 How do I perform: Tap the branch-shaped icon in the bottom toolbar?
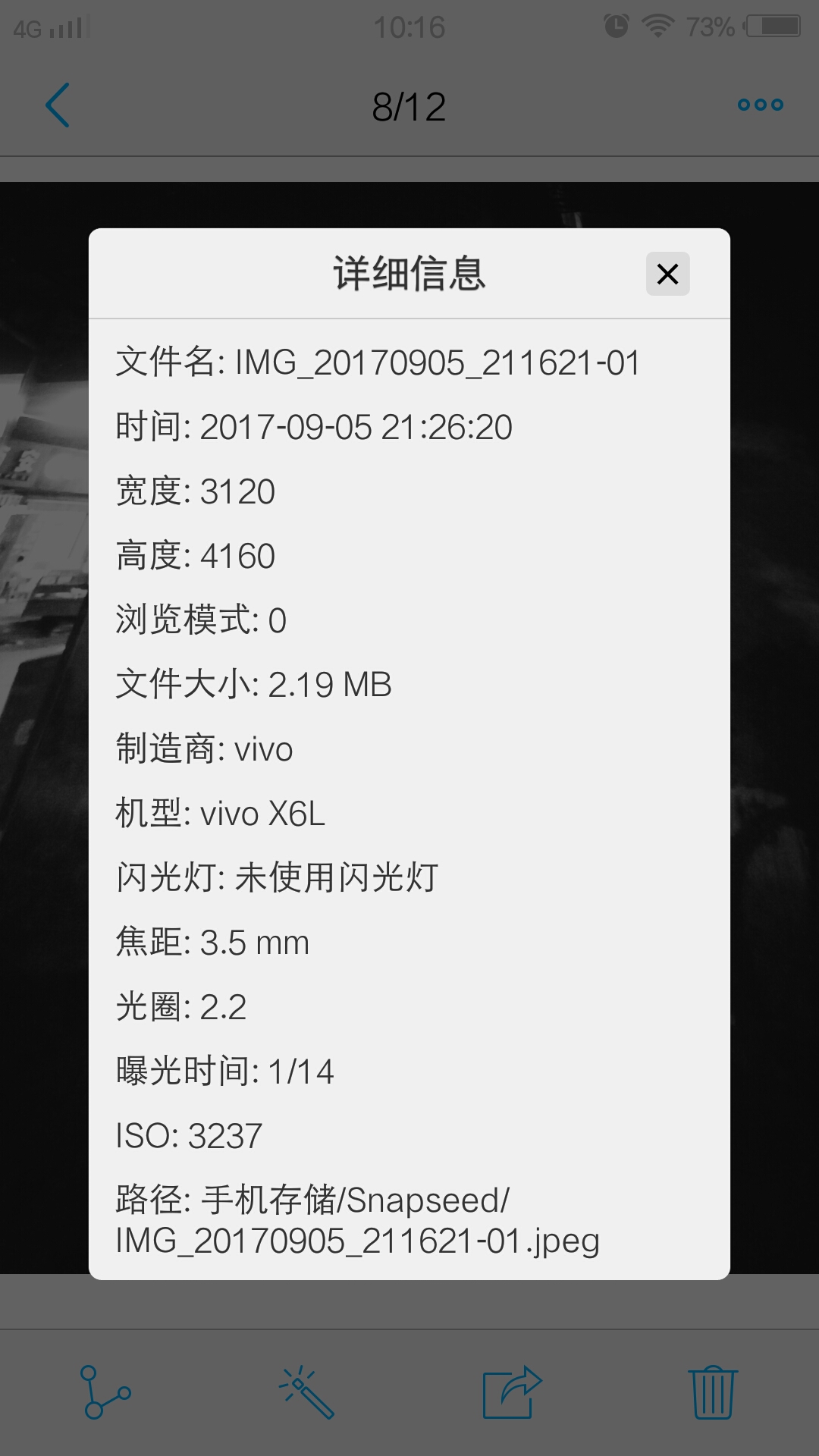click(x=105, y=1392)
